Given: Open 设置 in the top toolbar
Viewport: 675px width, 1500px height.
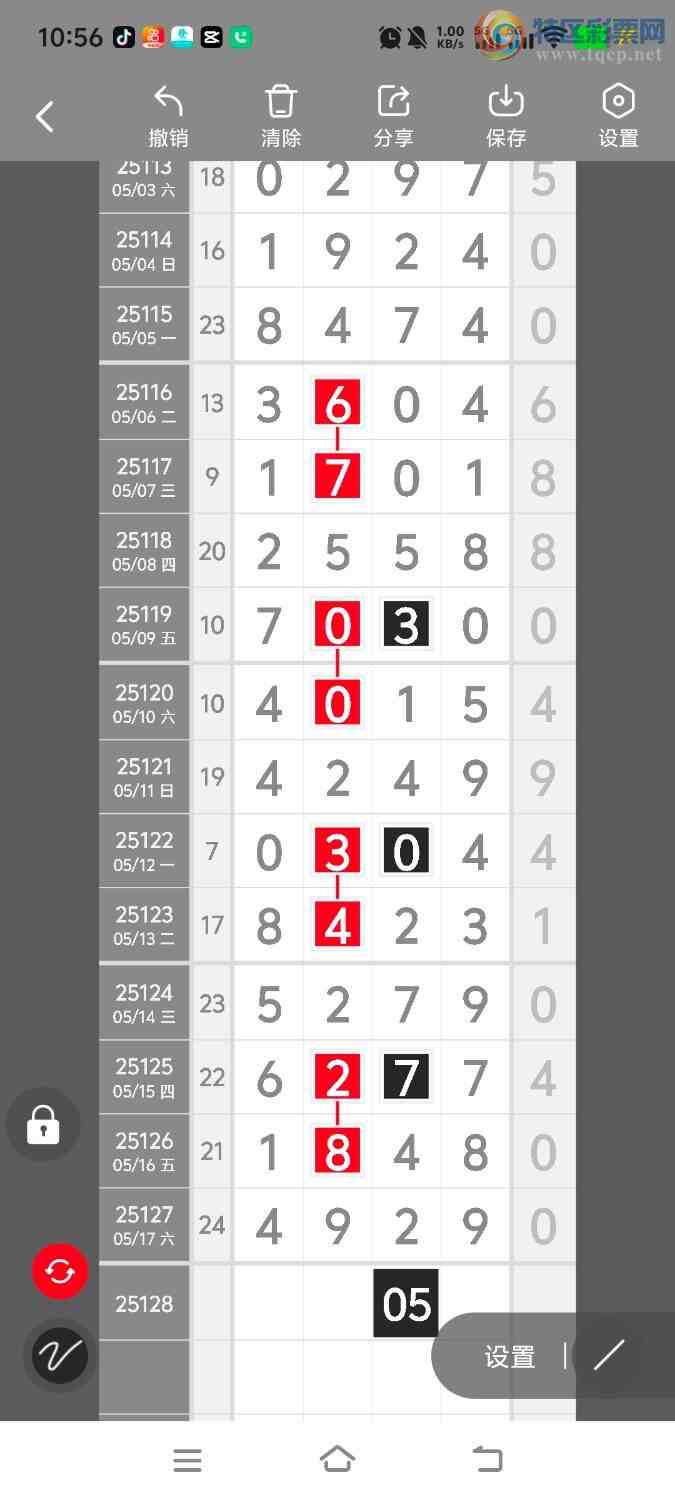Looking at the screenshot, I should (618, 116).
